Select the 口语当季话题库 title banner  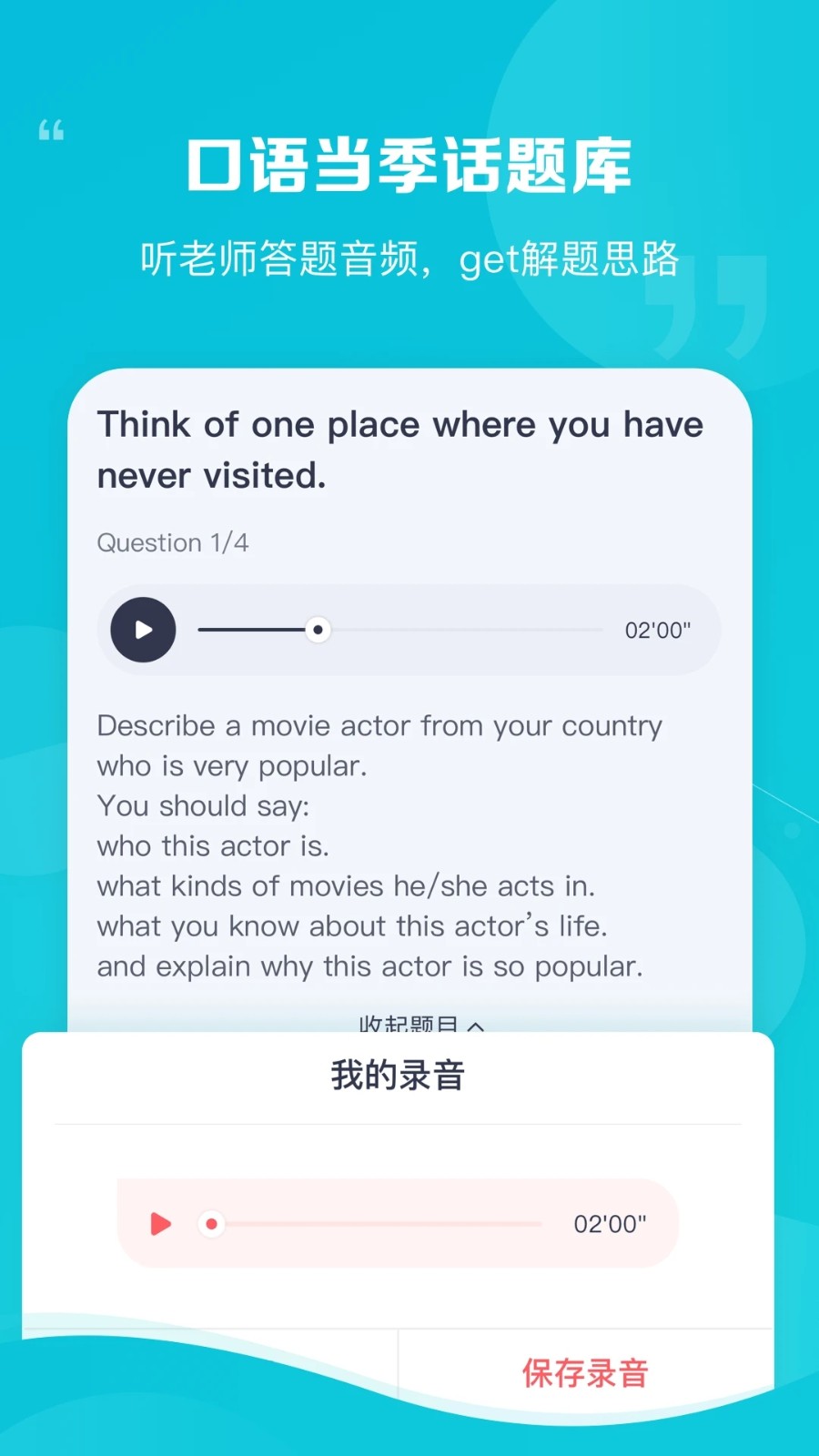409,167
